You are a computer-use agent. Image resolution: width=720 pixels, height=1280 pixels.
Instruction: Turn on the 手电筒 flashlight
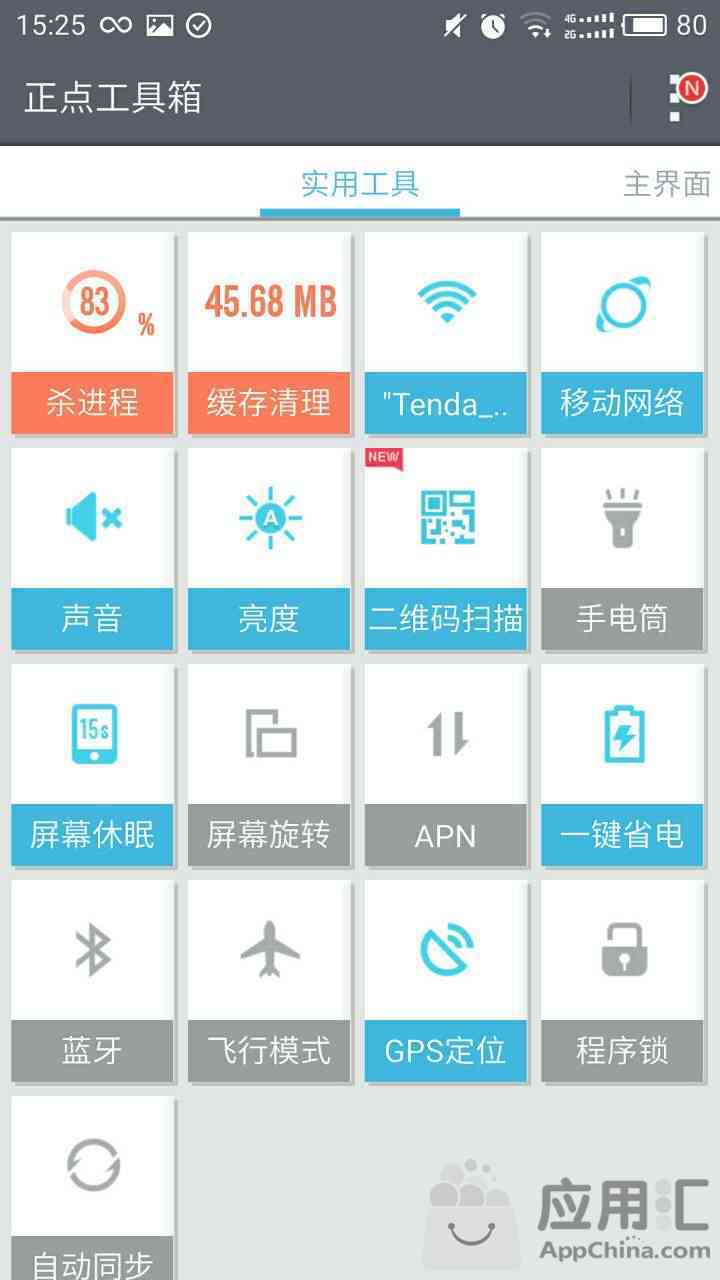pyautogui.click(x=622, y=549)
